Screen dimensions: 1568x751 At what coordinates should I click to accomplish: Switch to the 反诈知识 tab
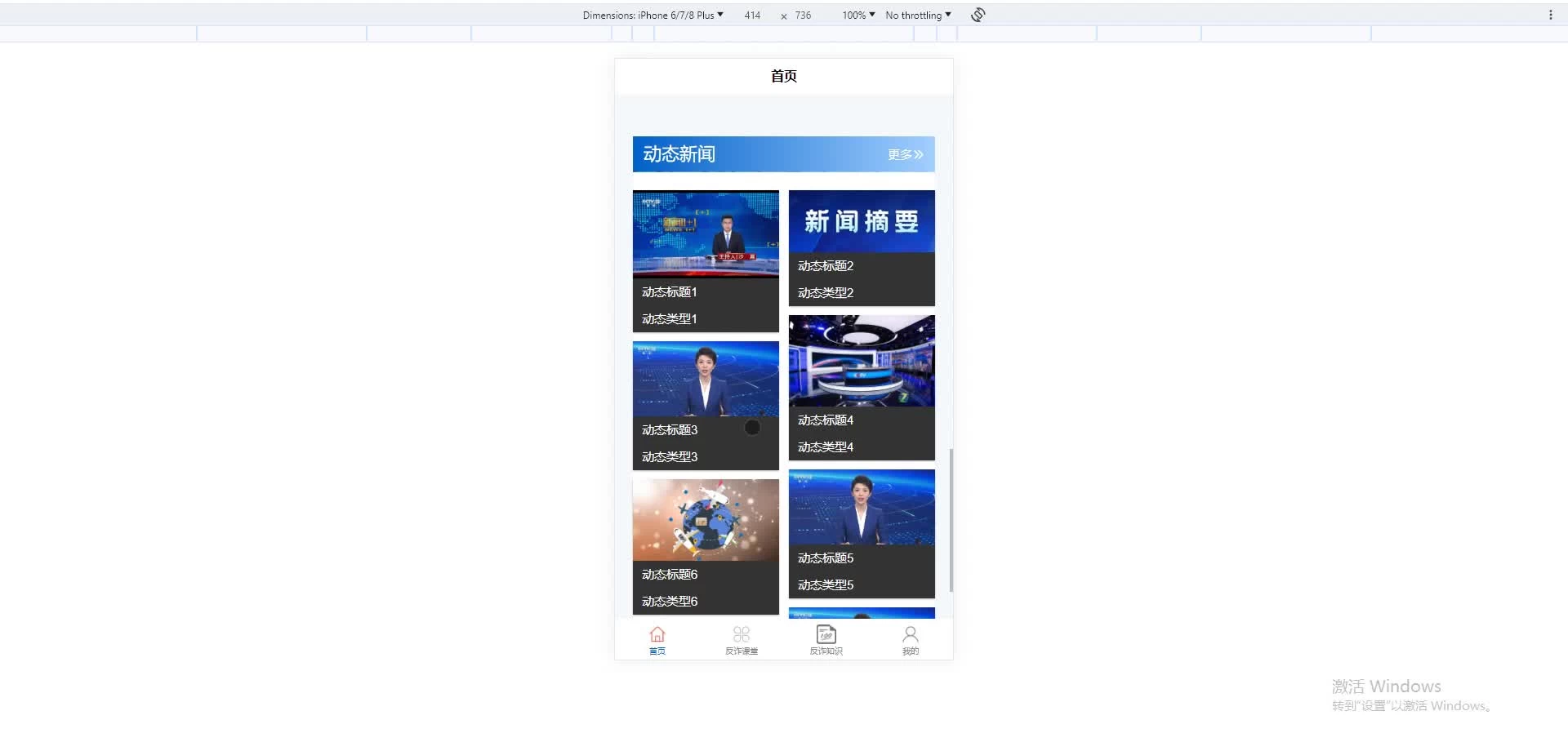[826, 640]
